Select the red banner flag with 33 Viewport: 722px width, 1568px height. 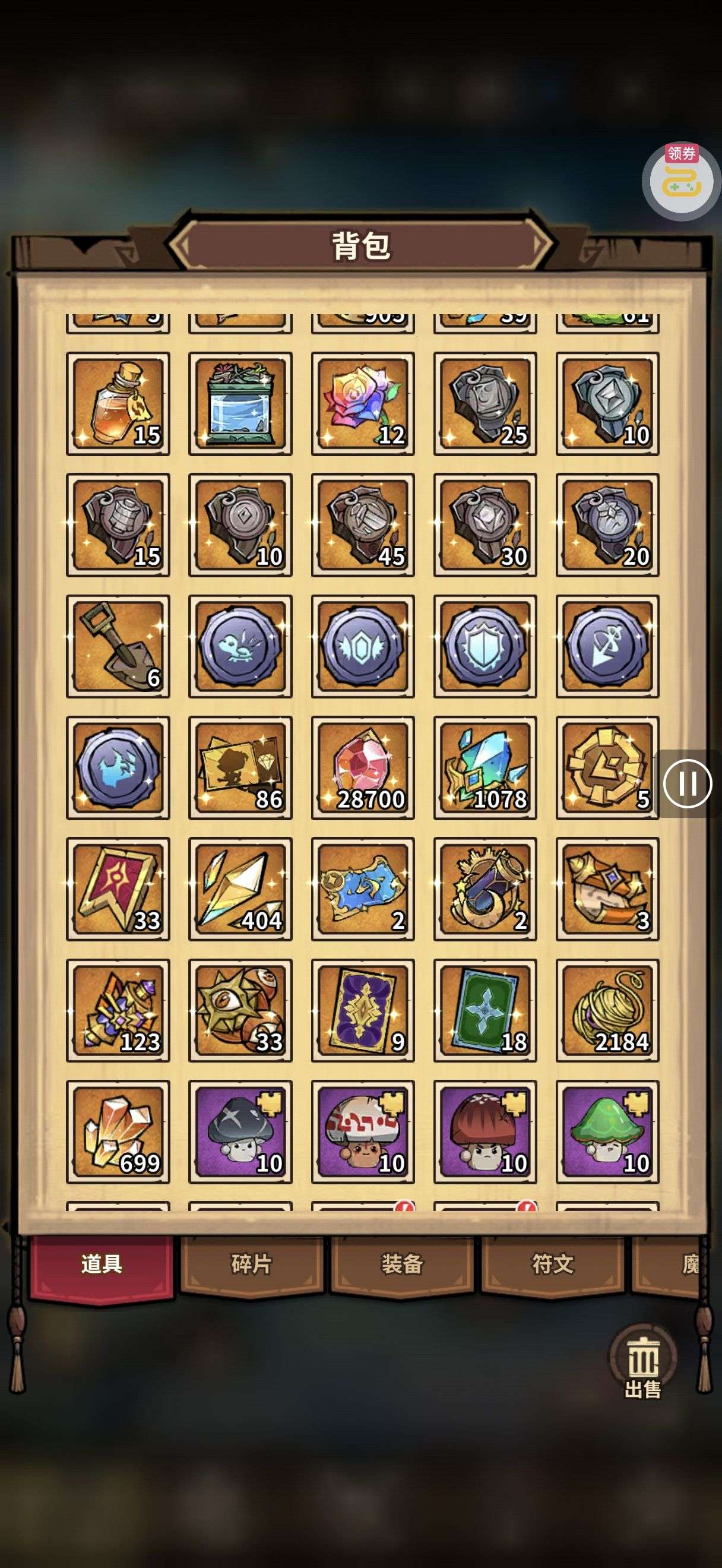point(118,889)
